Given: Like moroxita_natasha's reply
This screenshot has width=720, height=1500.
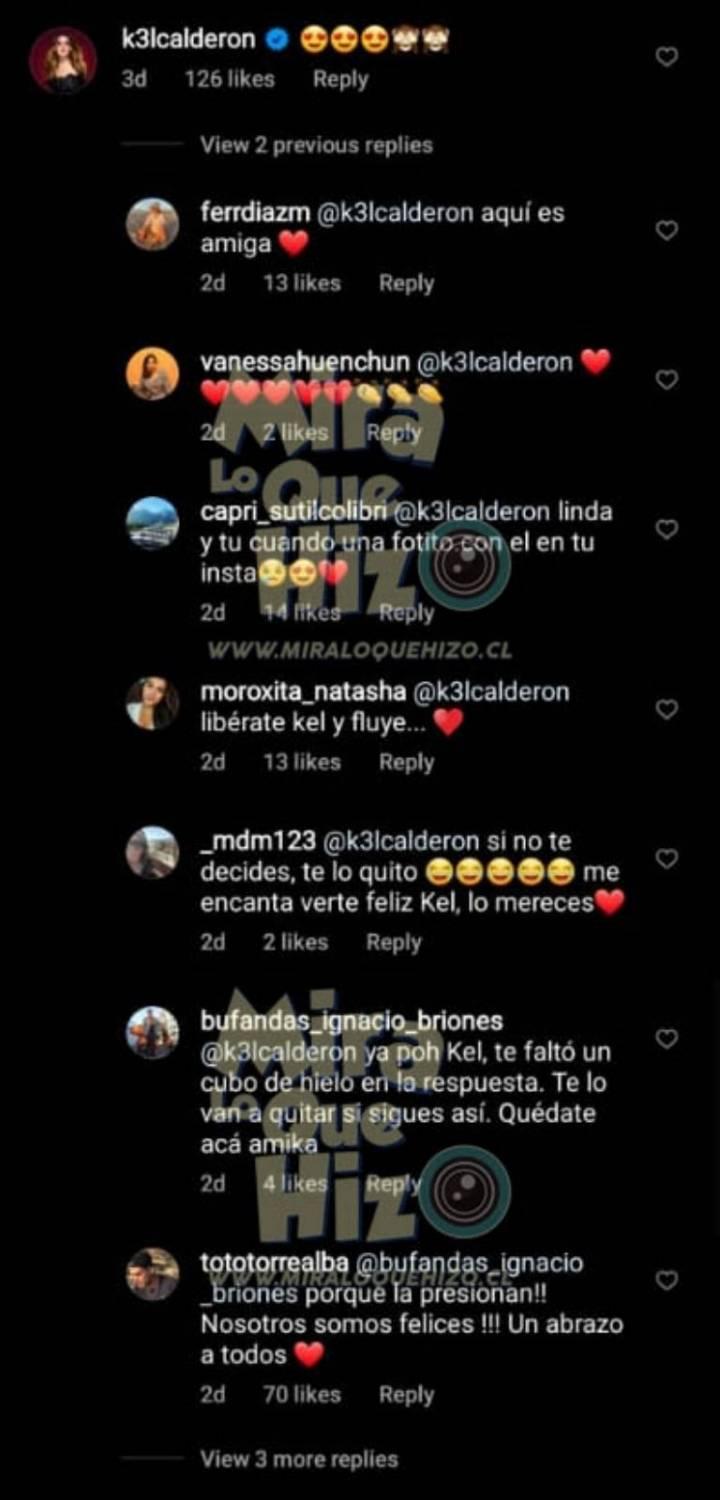Looking at the screenshot, I should (666, 709).
